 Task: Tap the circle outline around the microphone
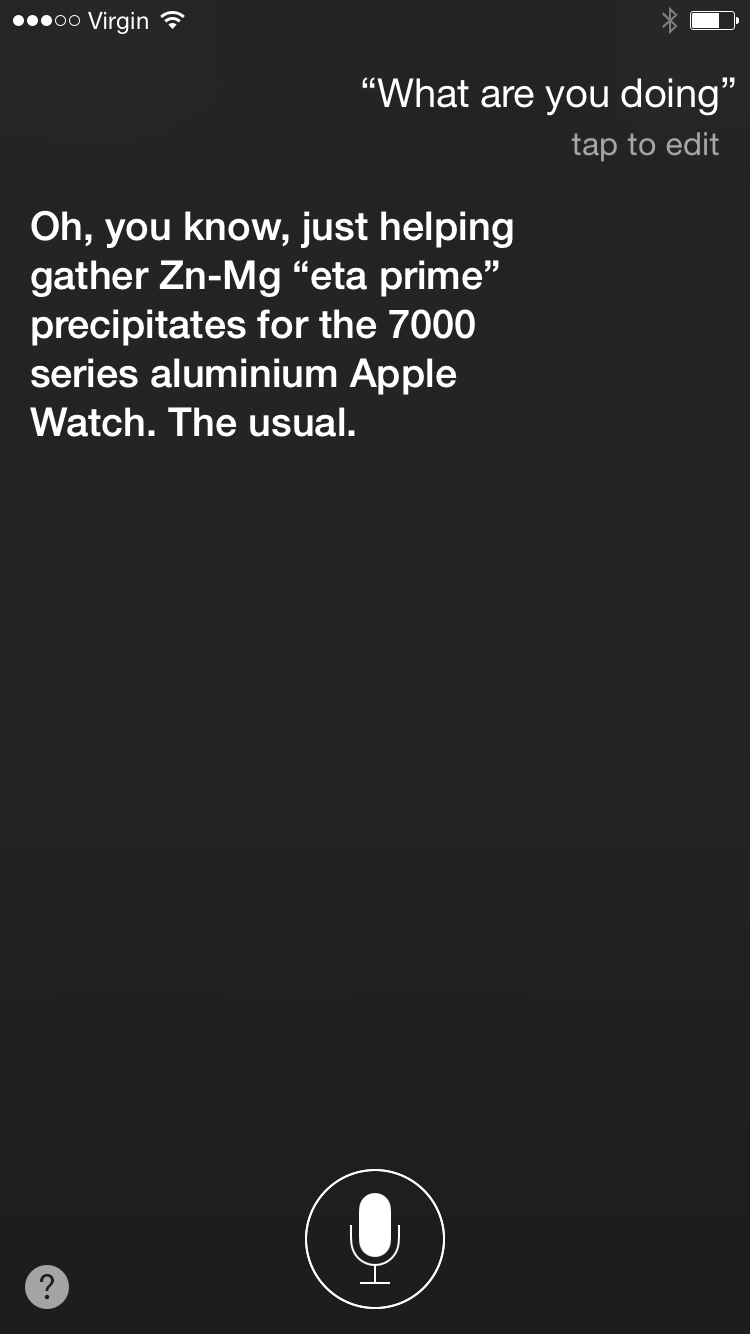click(374, 1170)
